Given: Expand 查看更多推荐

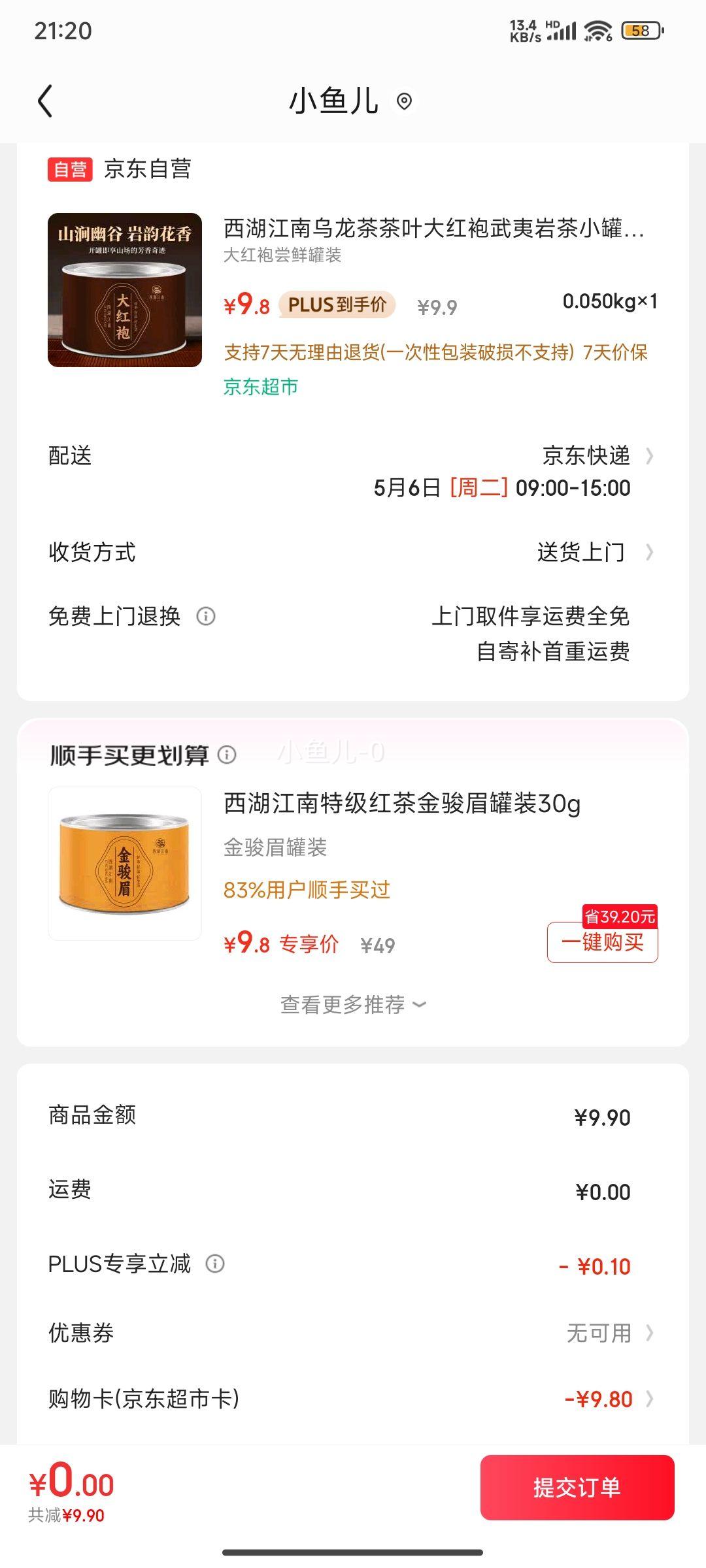Looking at the screenshot, I should point(353,1004).
